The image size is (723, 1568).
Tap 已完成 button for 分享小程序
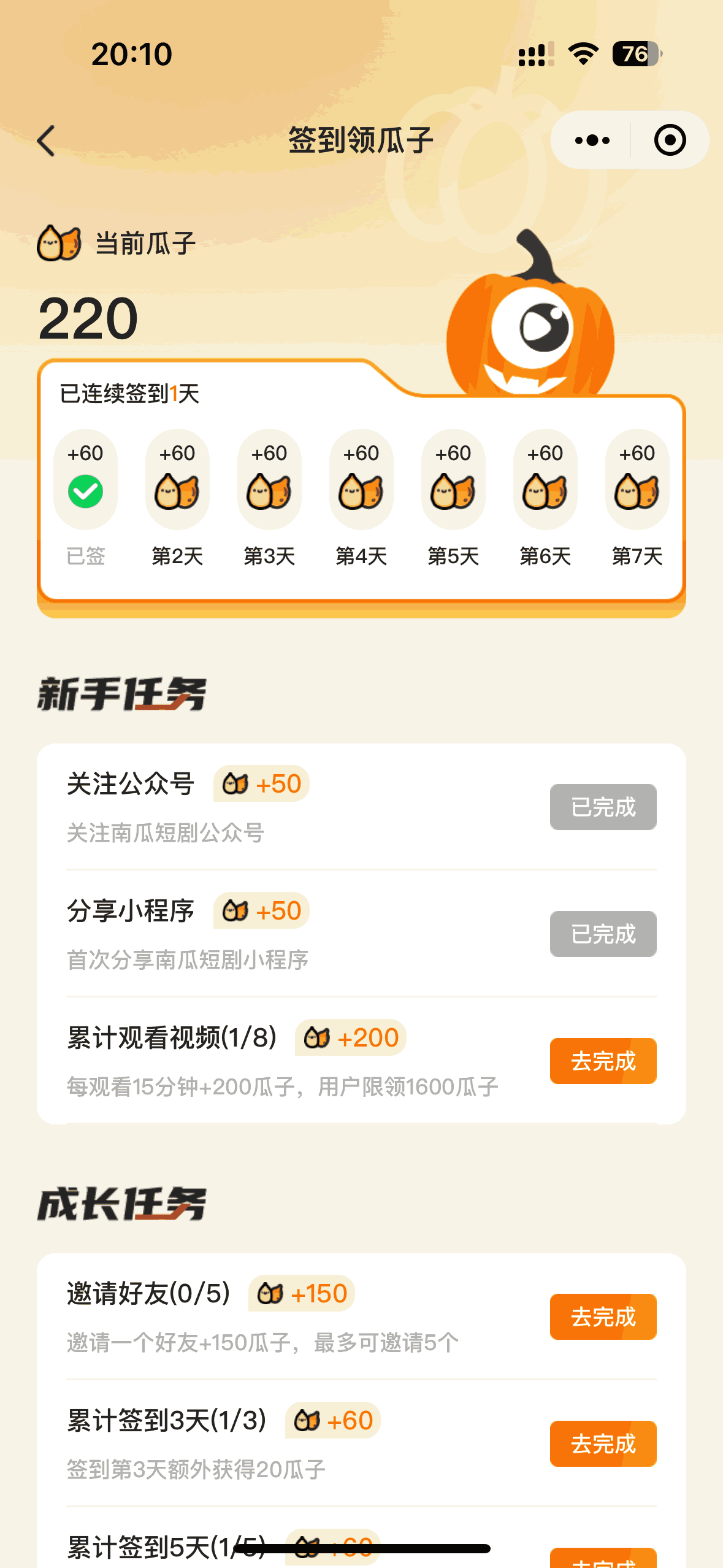(602, 934)
